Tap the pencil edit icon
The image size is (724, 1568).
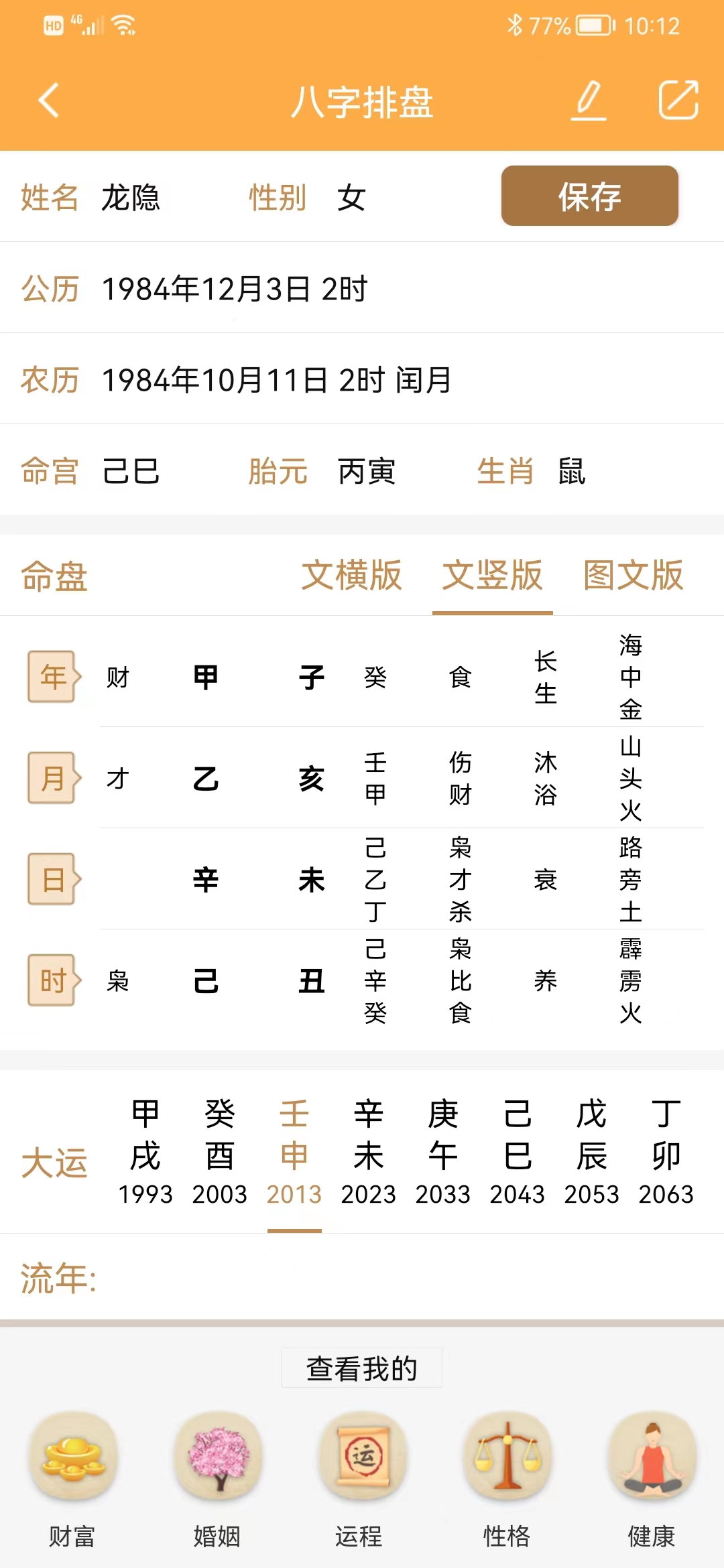(x=589, y=101)
